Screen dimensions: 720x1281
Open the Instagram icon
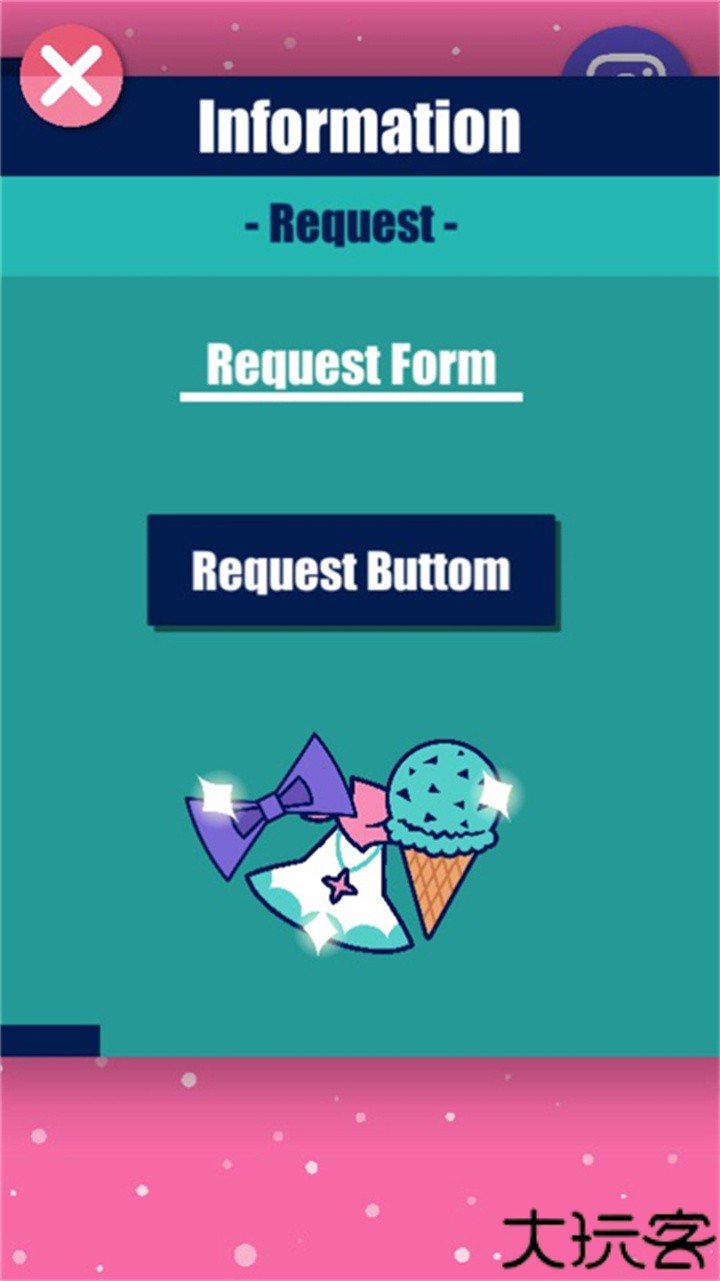[627, 60]
